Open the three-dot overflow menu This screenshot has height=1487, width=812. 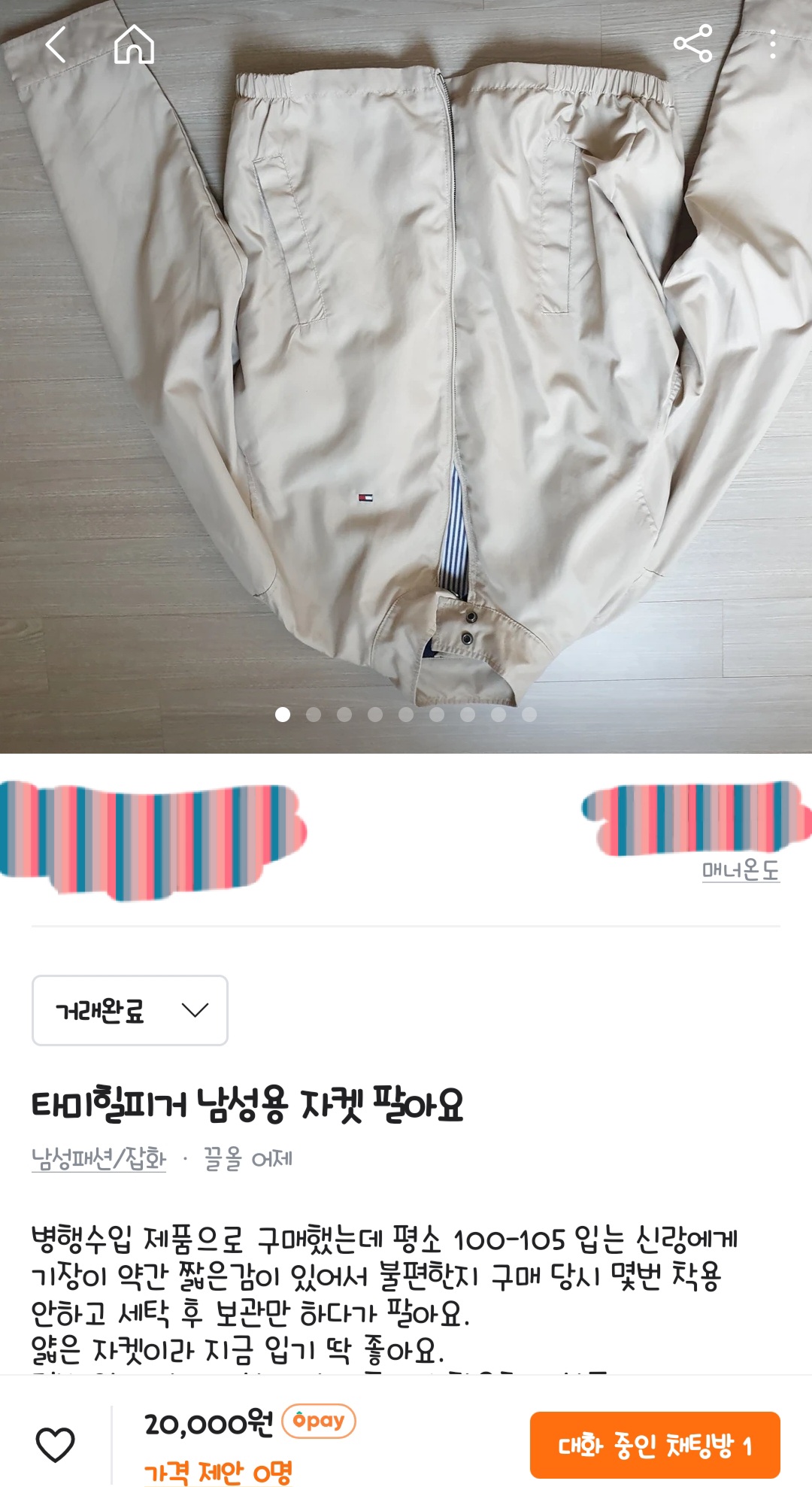[772, 44]
